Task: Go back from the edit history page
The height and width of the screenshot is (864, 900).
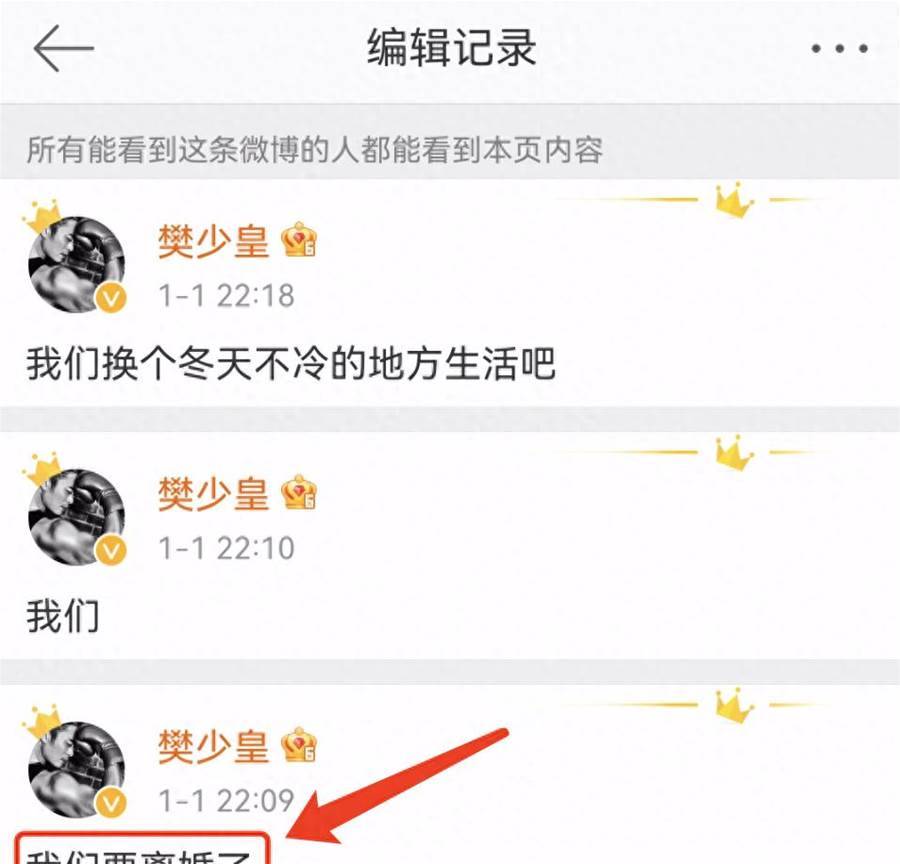Action: pyautogui.click(x=63, y=49)
